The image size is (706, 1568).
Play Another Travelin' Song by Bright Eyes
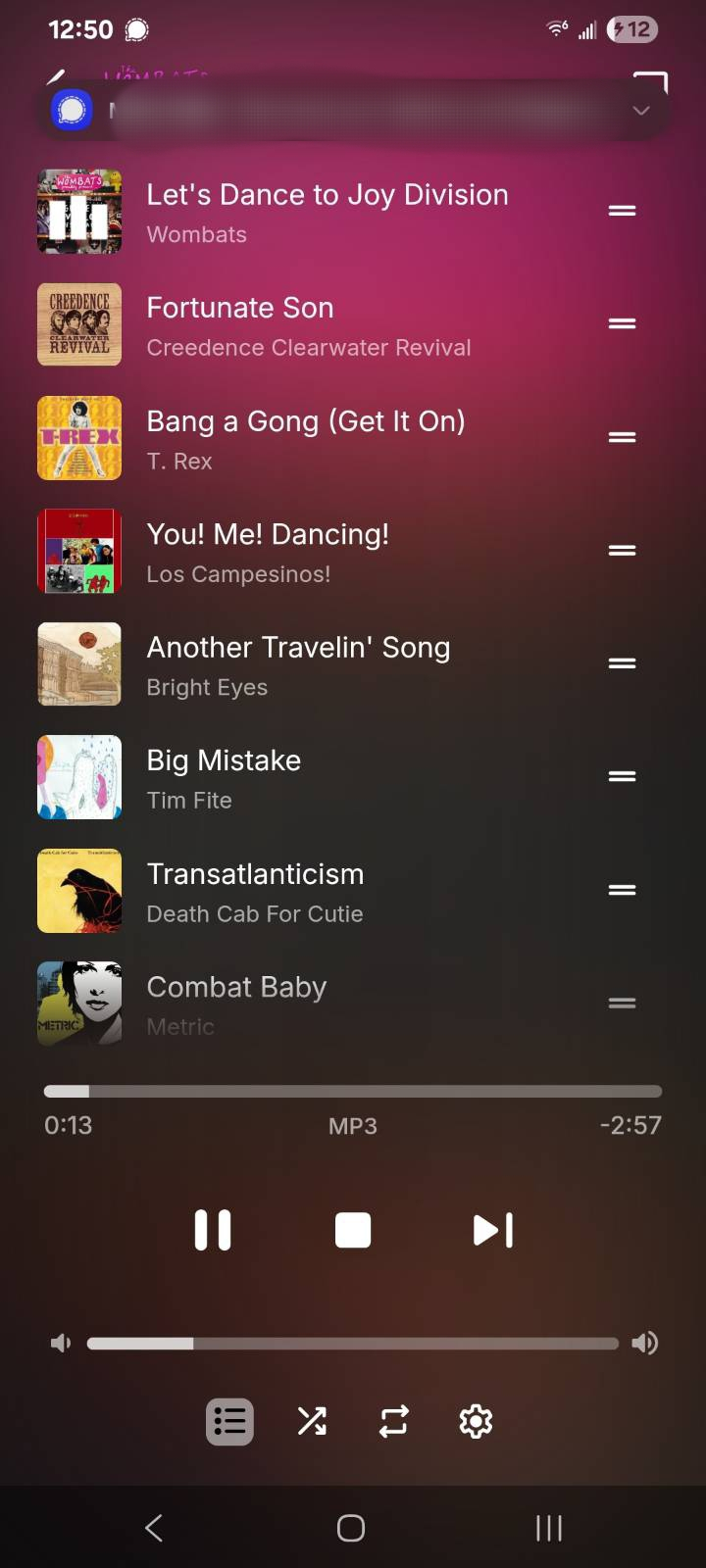click(297, 664)
